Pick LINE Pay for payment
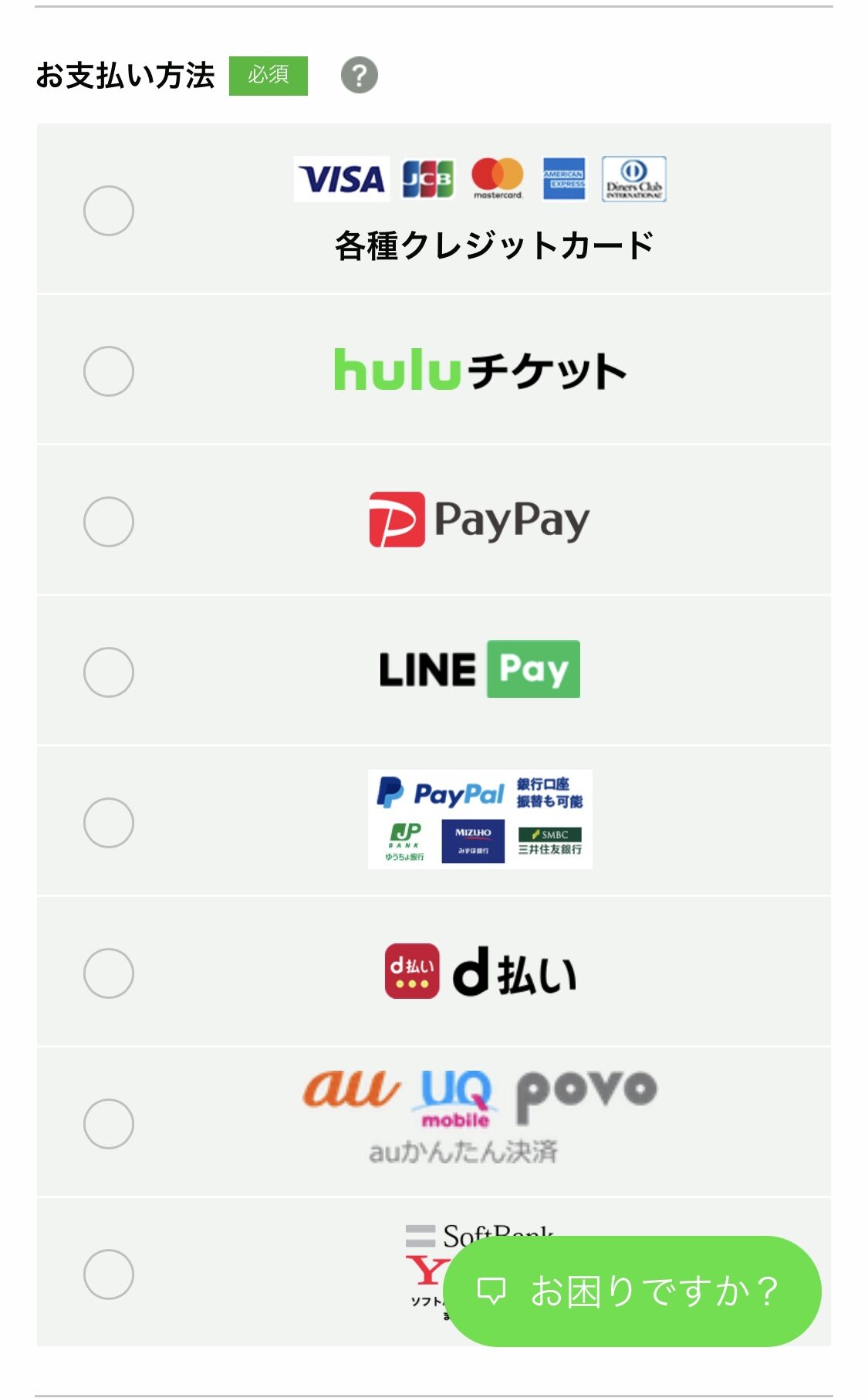 tap(109, 672)
